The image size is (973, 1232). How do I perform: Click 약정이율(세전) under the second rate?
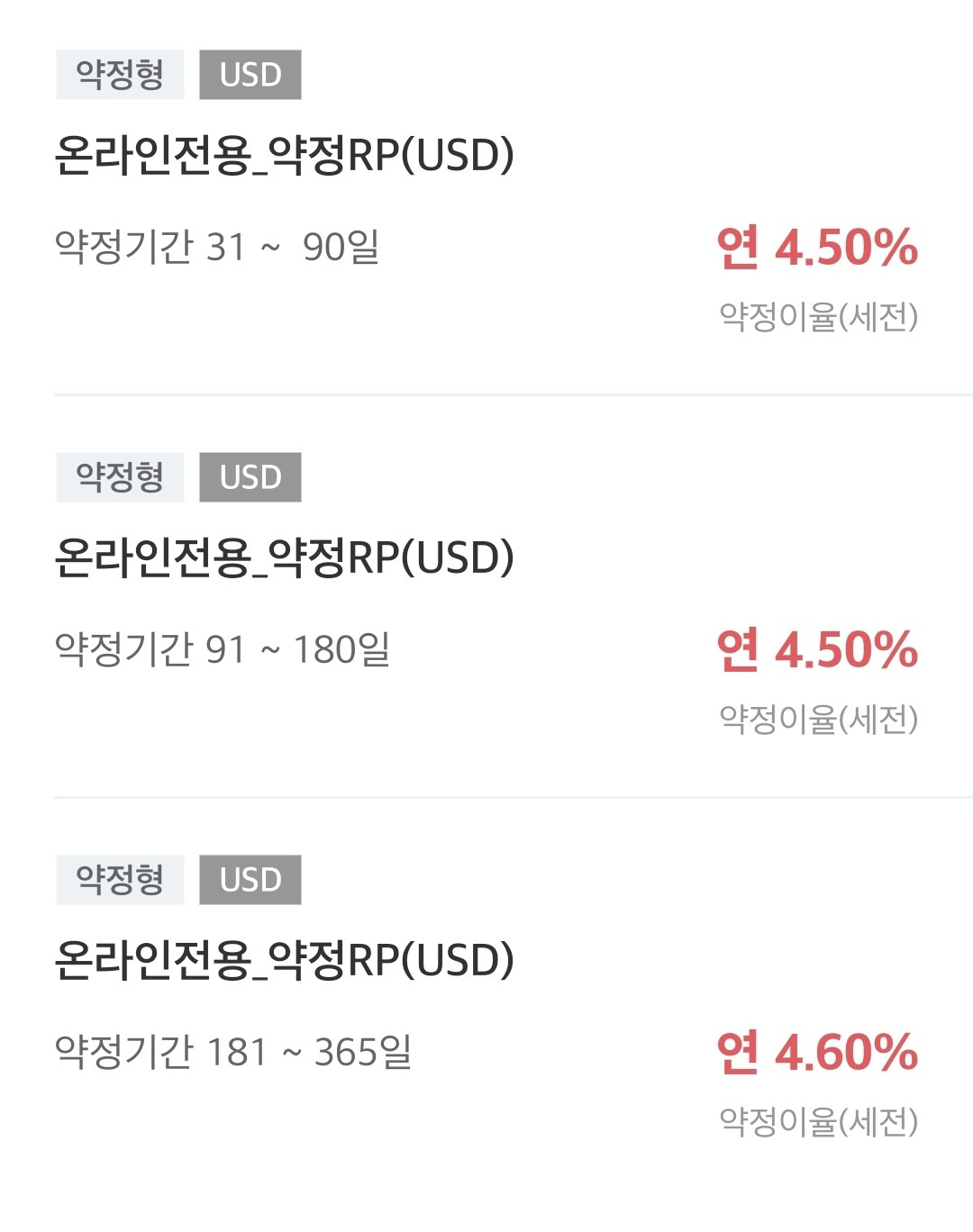coord(818,717)
